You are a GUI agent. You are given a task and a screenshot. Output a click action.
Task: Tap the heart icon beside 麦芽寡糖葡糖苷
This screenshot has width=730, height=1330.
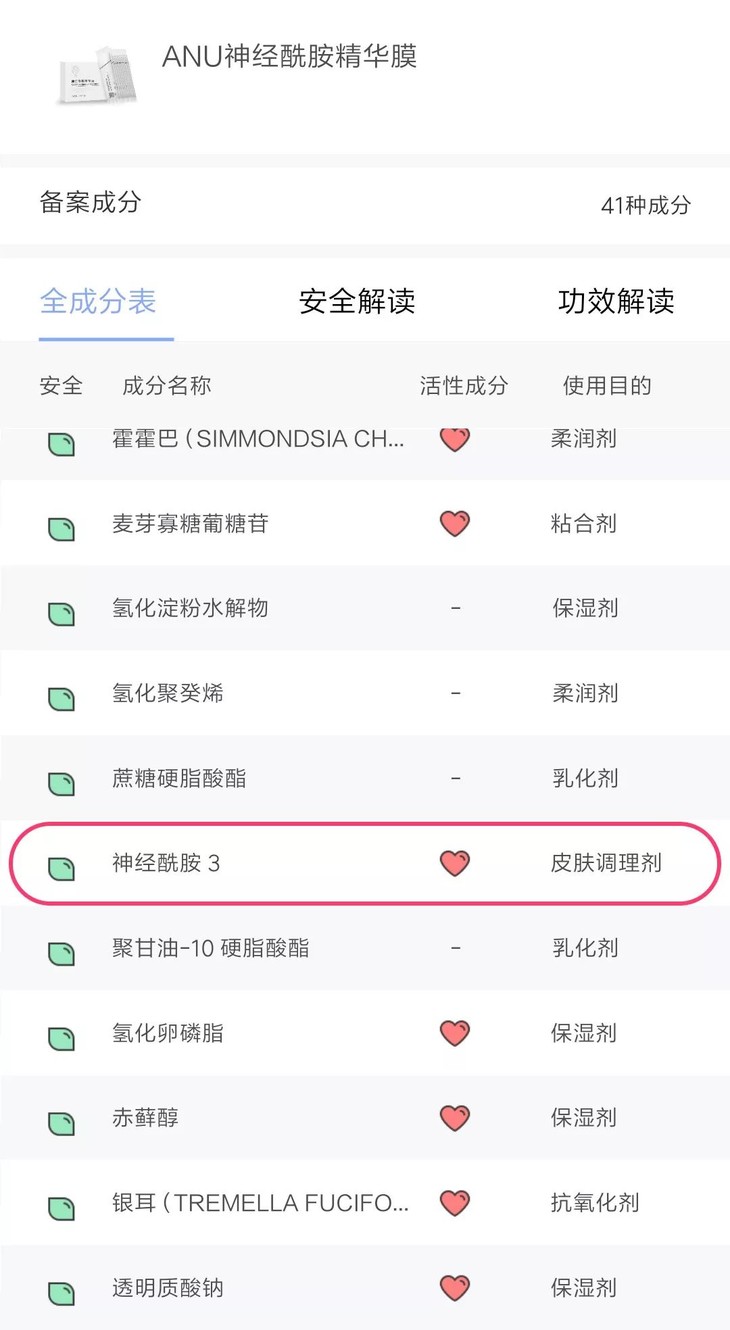click(x=455, y=523)
